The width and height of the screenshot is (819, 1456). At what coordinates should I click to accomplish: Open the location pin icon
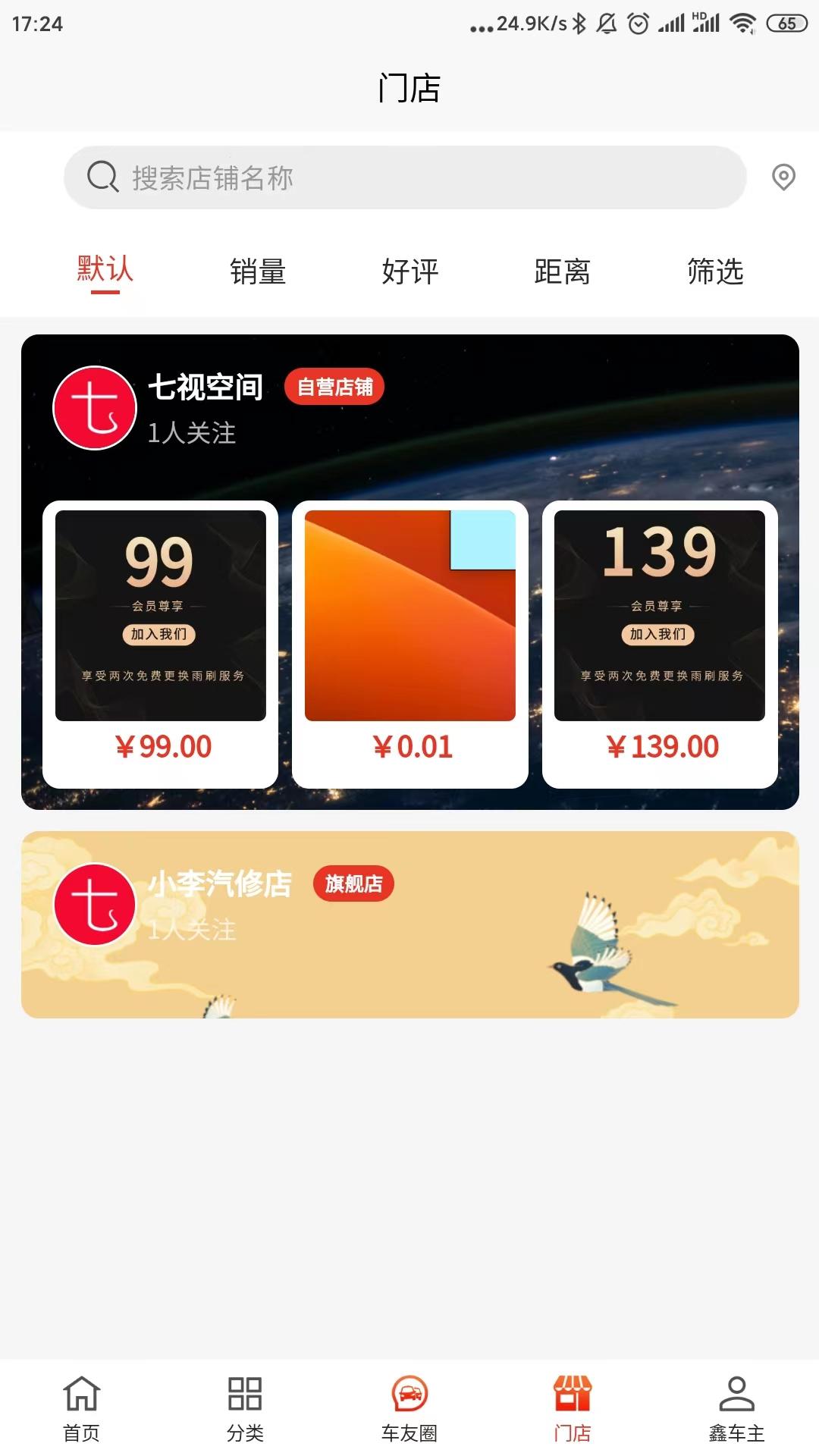(783, 177)
